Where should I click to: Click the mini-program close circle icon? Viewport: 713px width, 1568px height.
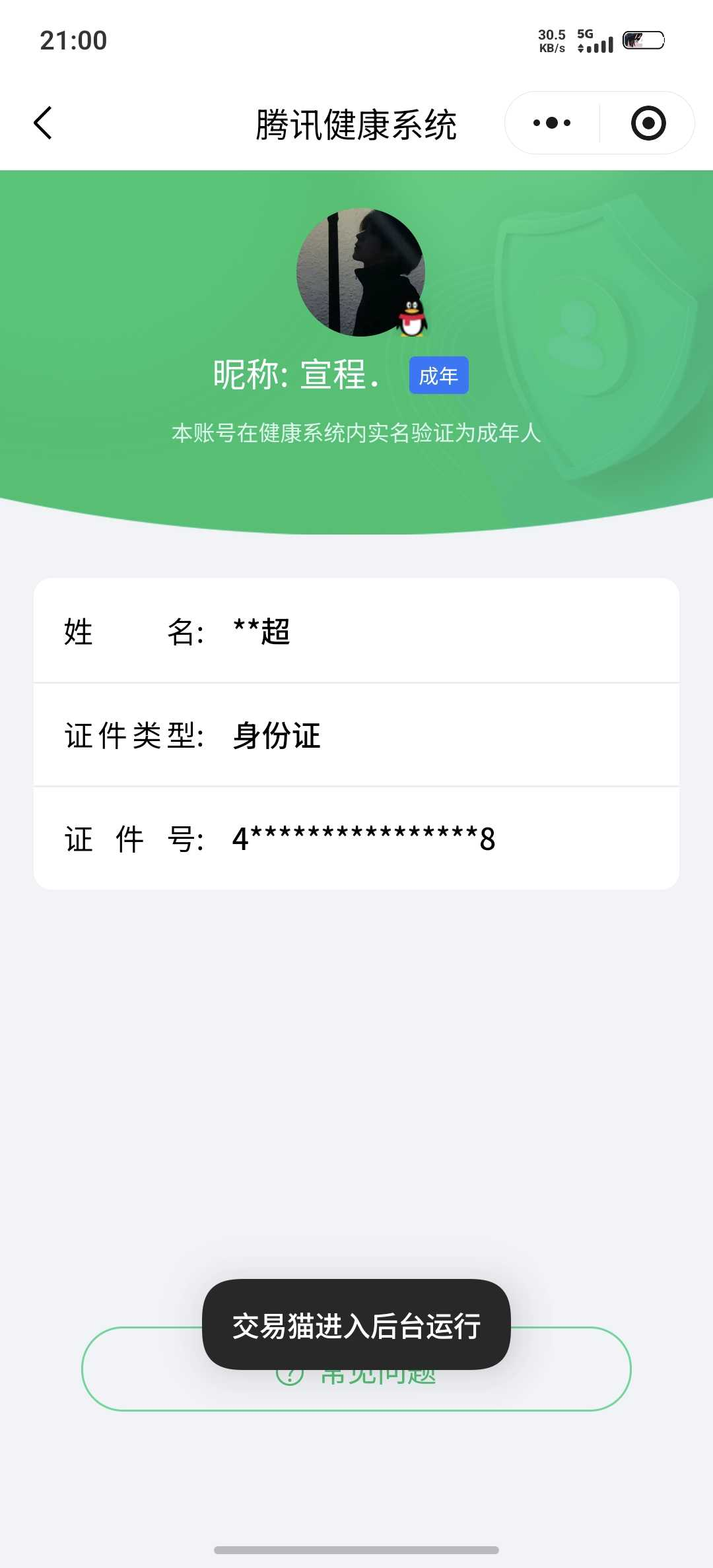click(648, 123)
